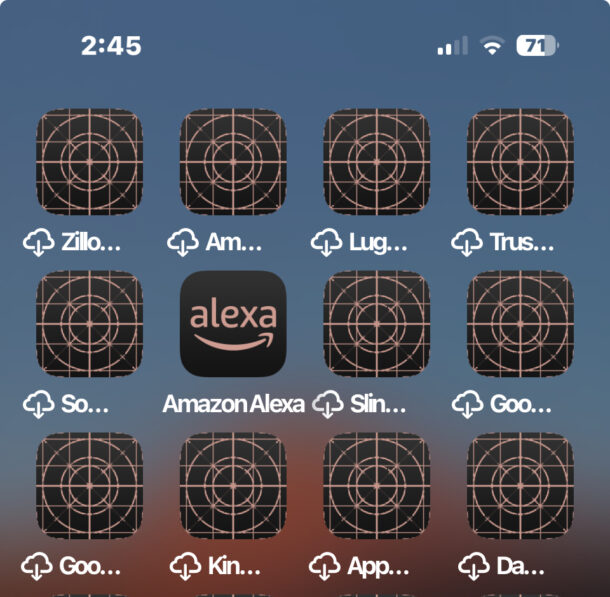Screen dimensions: 610x597
Task: Open the Slin… app icon
Action: click(x=377, y=323)
